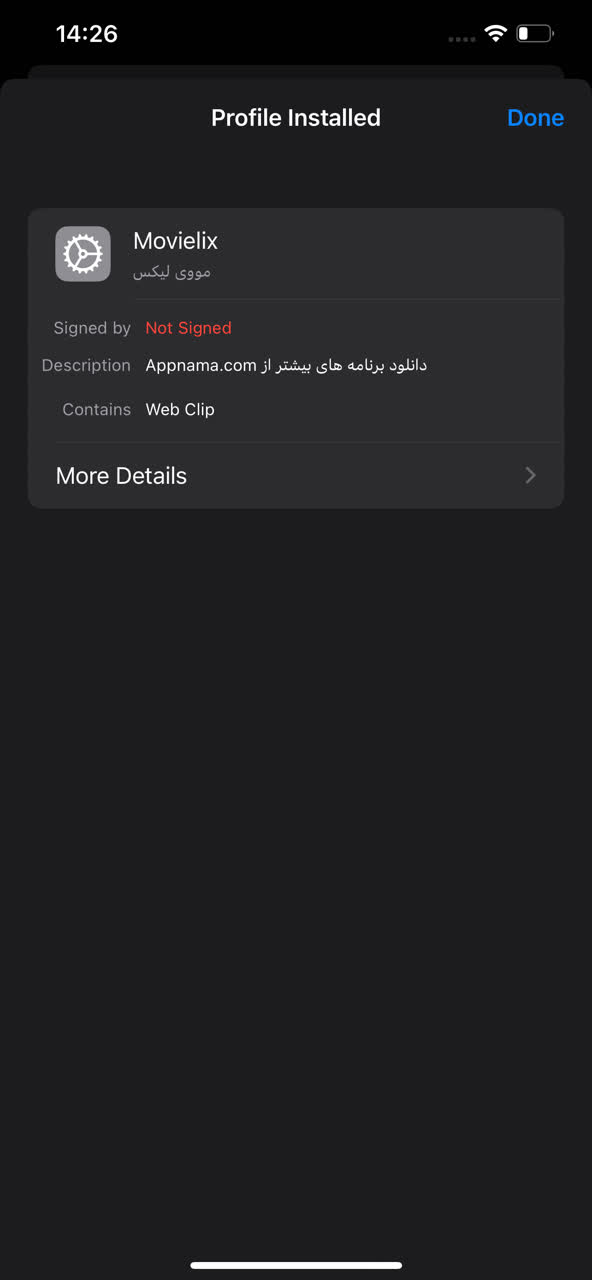This screenshot has height=1280, width=592.
Task: Tap Done to close the installed profile
Action: [x=535, y=118]
